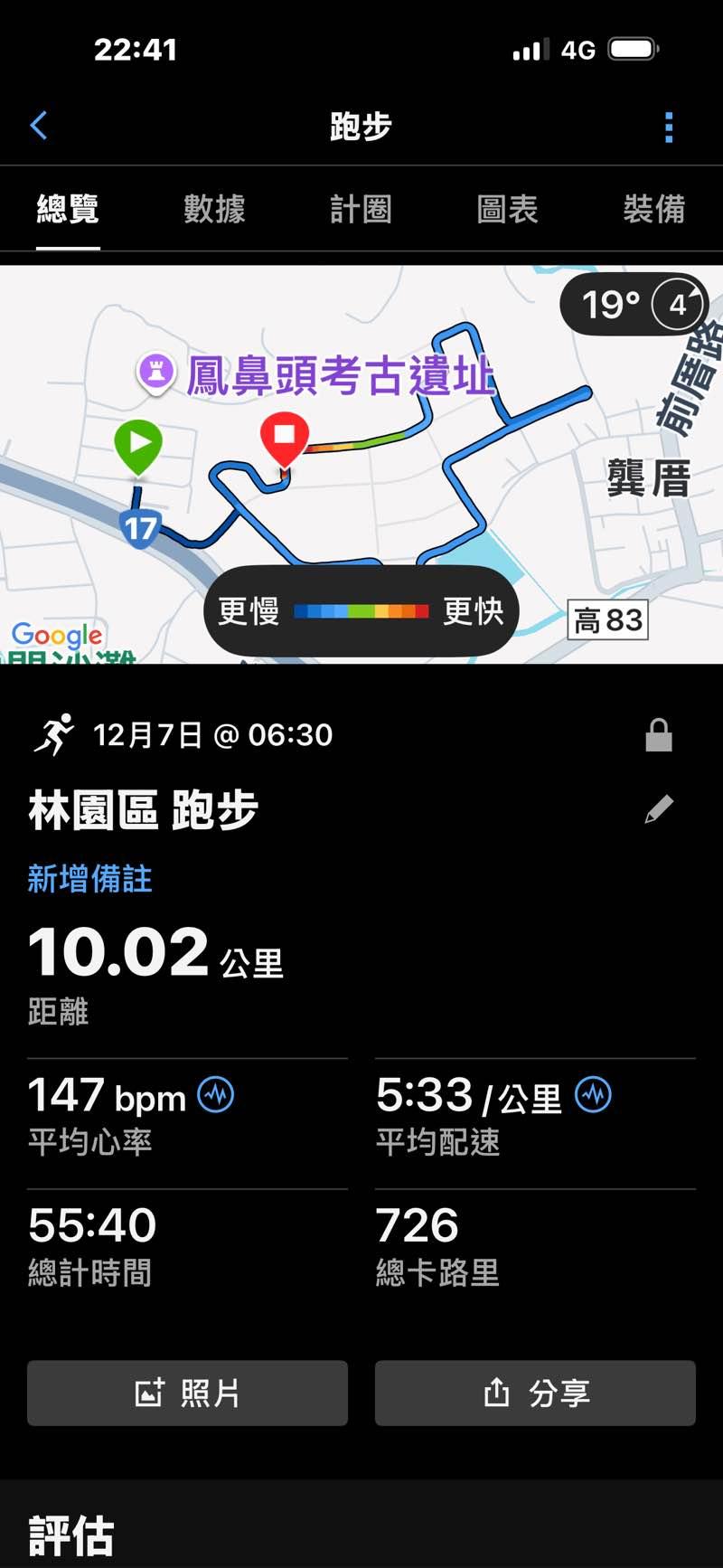Open the three-dot overflow menu
Image resolution: width=723 pixels, height=1568 pixels.
coord(669,128)
